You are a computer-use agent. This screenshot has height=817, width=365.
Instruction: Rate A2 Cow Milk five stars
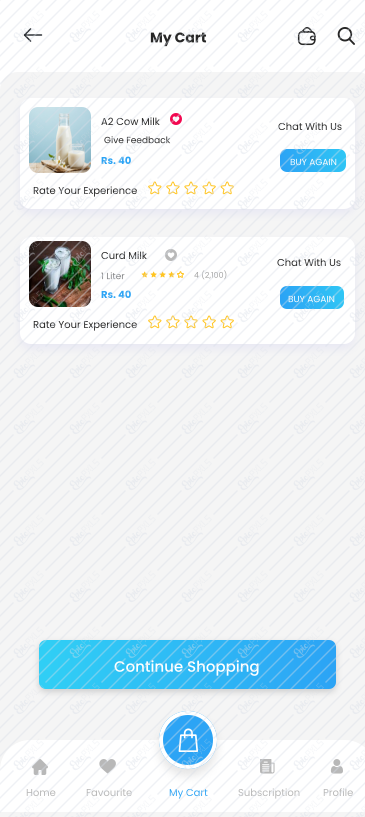[227, 189]
